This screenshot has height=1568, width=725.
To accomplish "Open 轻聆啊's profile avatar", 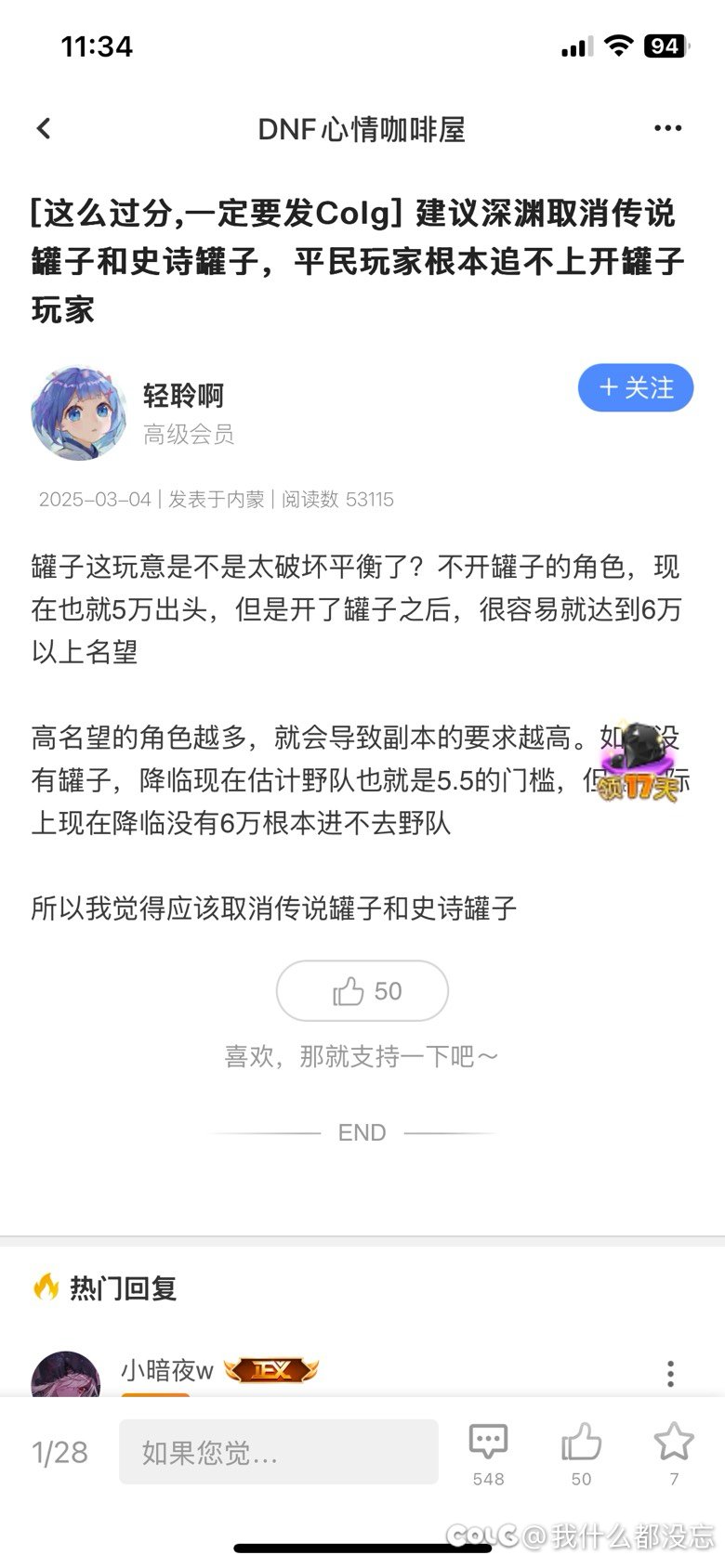I will click(79, 413).
